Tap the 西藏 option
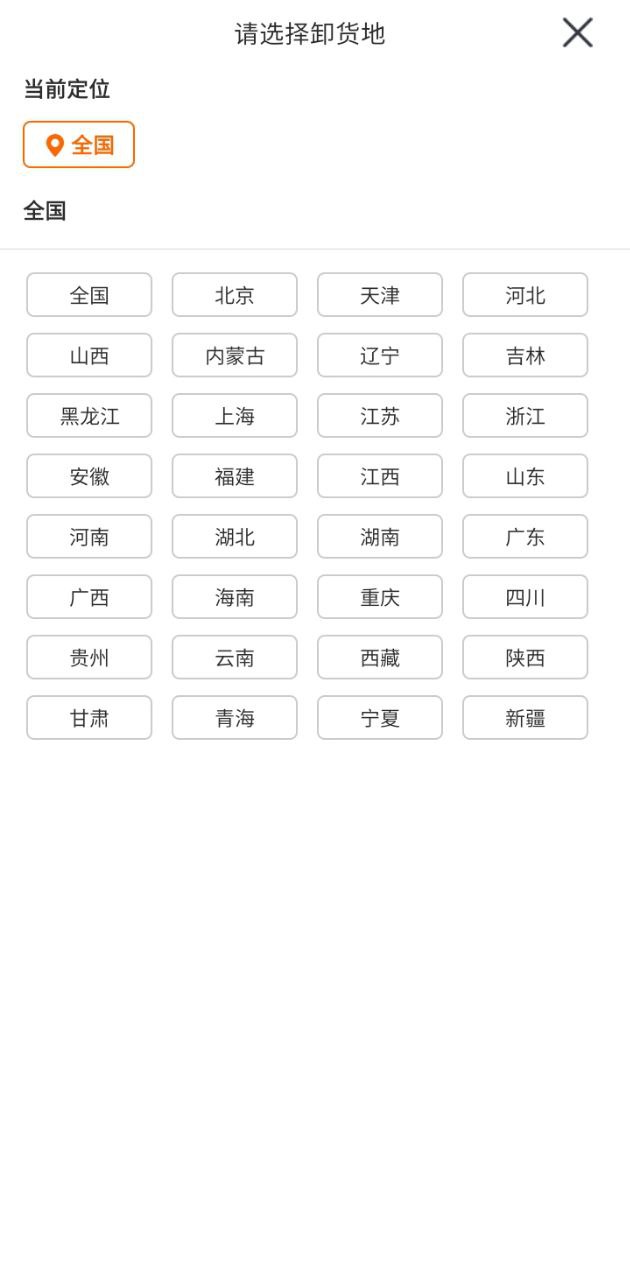 click(380, 657)
